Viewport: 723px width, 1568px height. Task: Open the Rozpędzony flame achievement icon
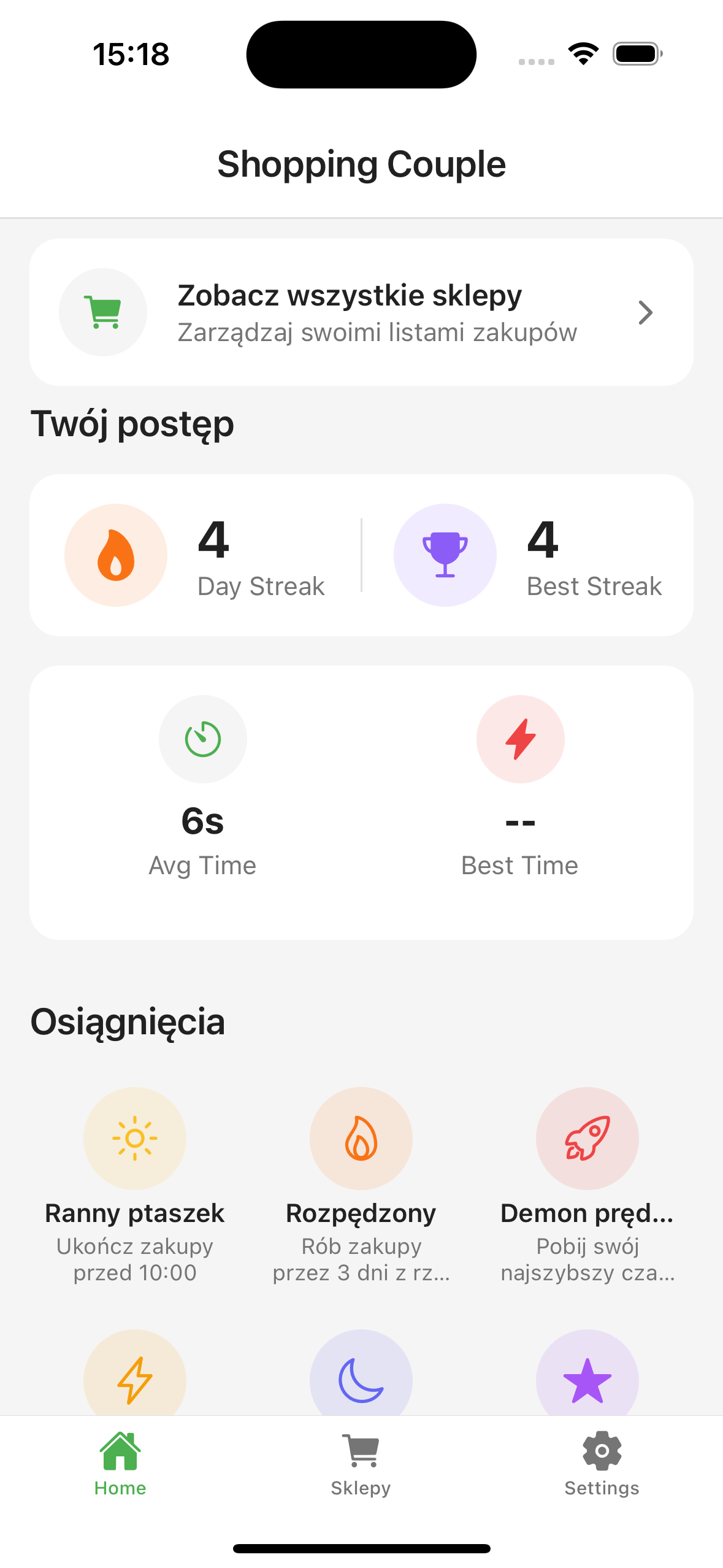tap(361, 1137)
